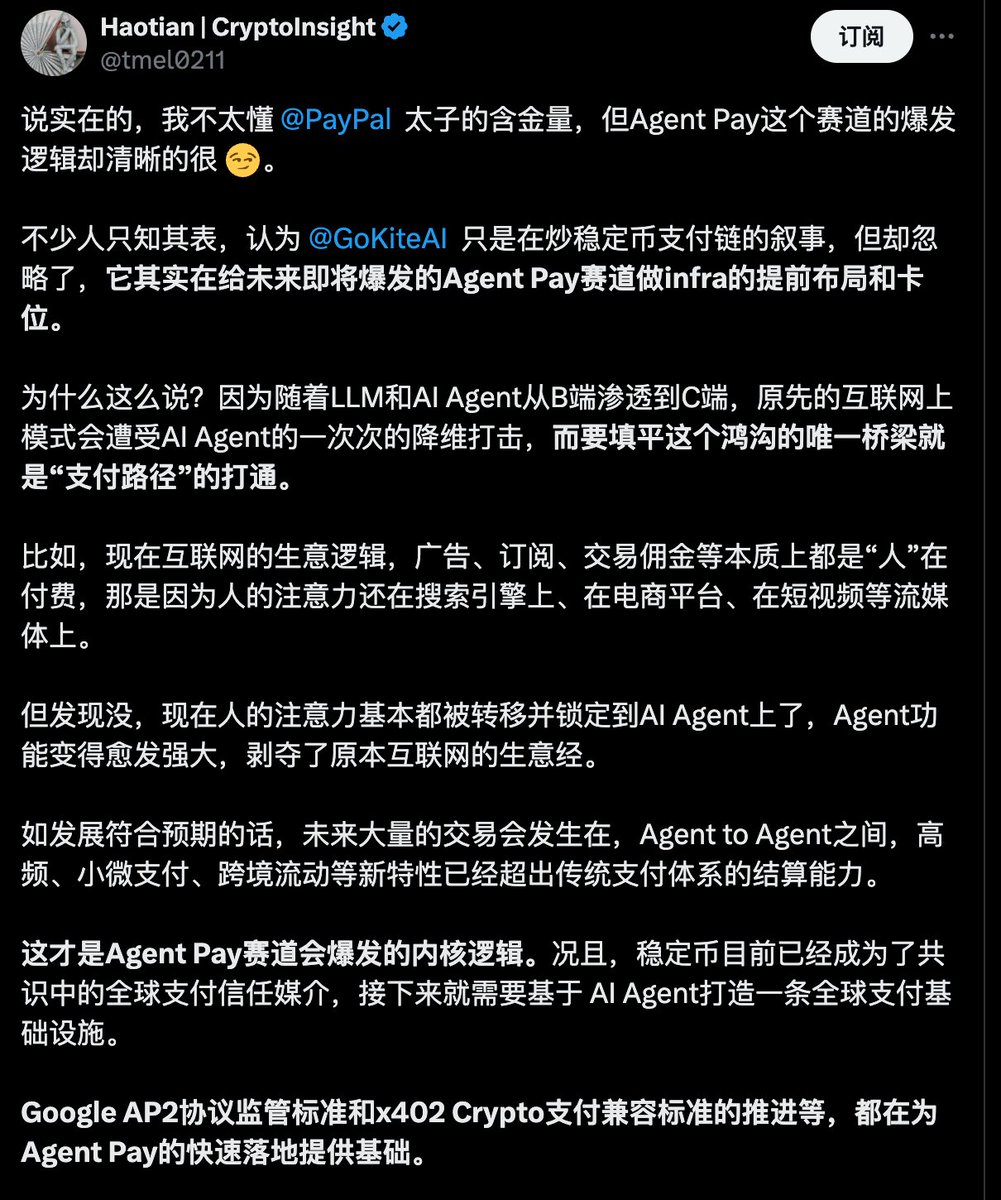This screenshot has height=1200, width=1001.
Task: Tap the 订阅 subscribe button
Action: click(861, 38)
